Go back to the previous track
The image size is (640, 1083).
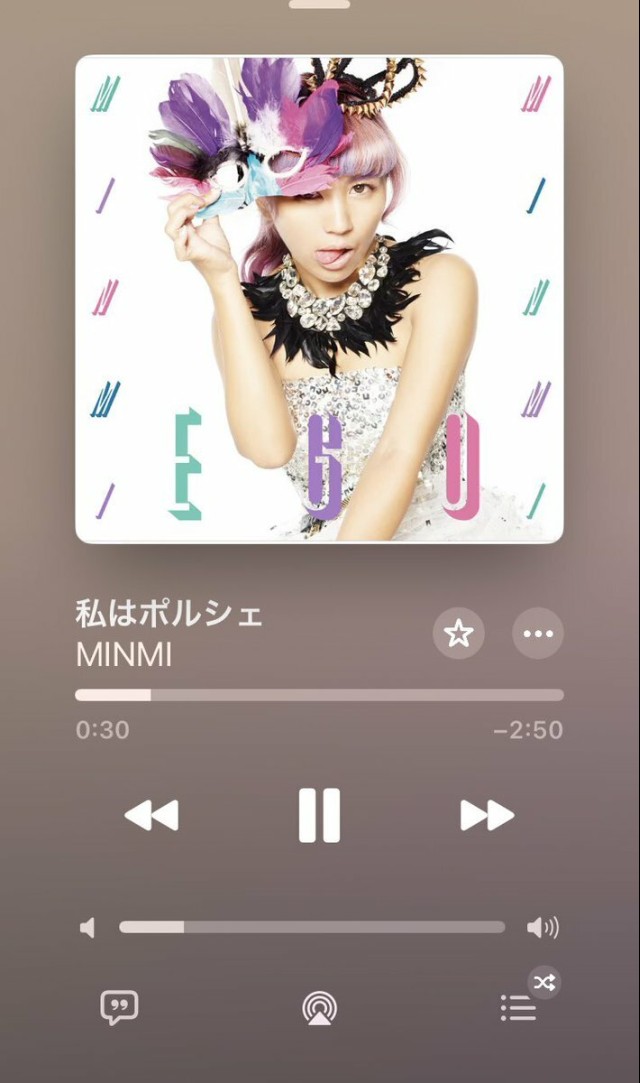151,816
